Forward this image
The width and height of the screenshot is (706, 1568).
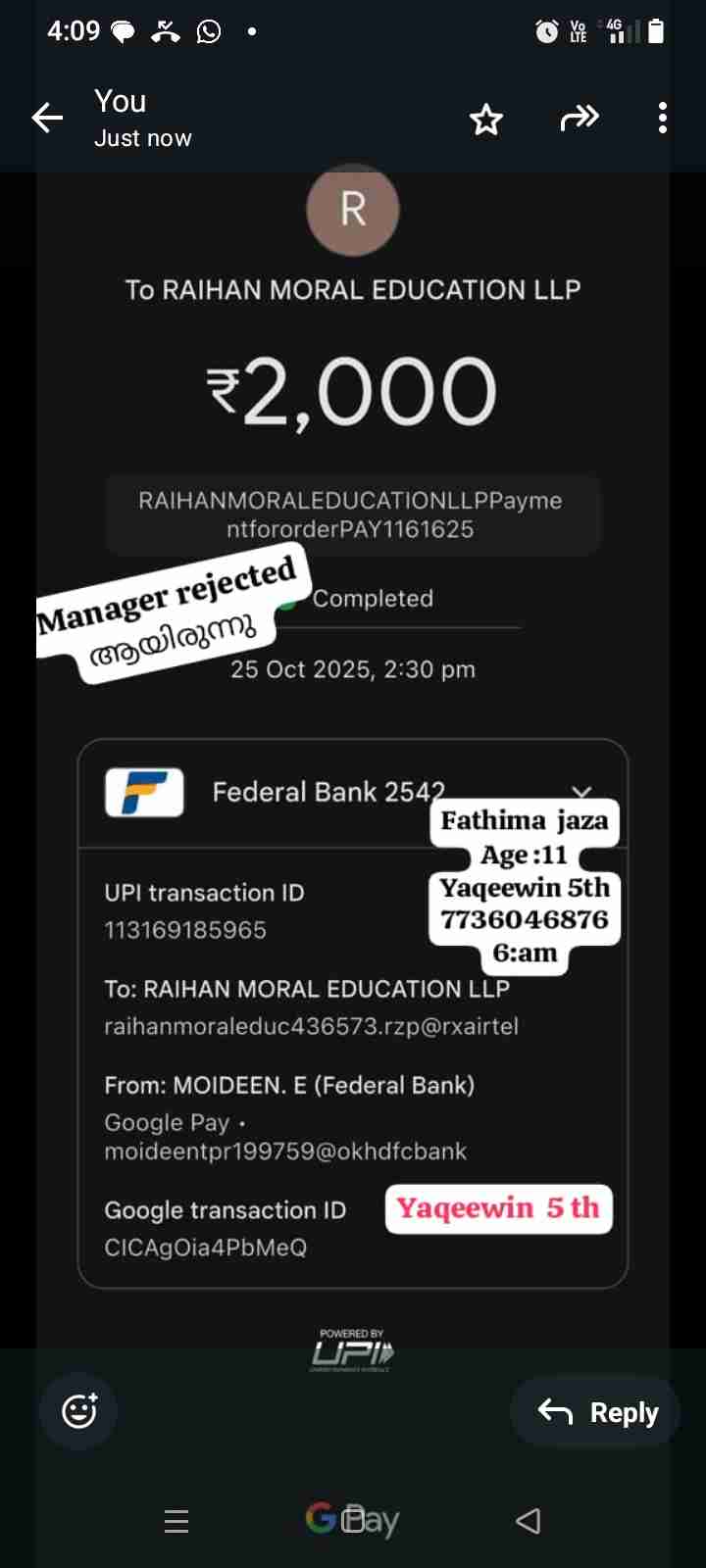pos(580,119)
